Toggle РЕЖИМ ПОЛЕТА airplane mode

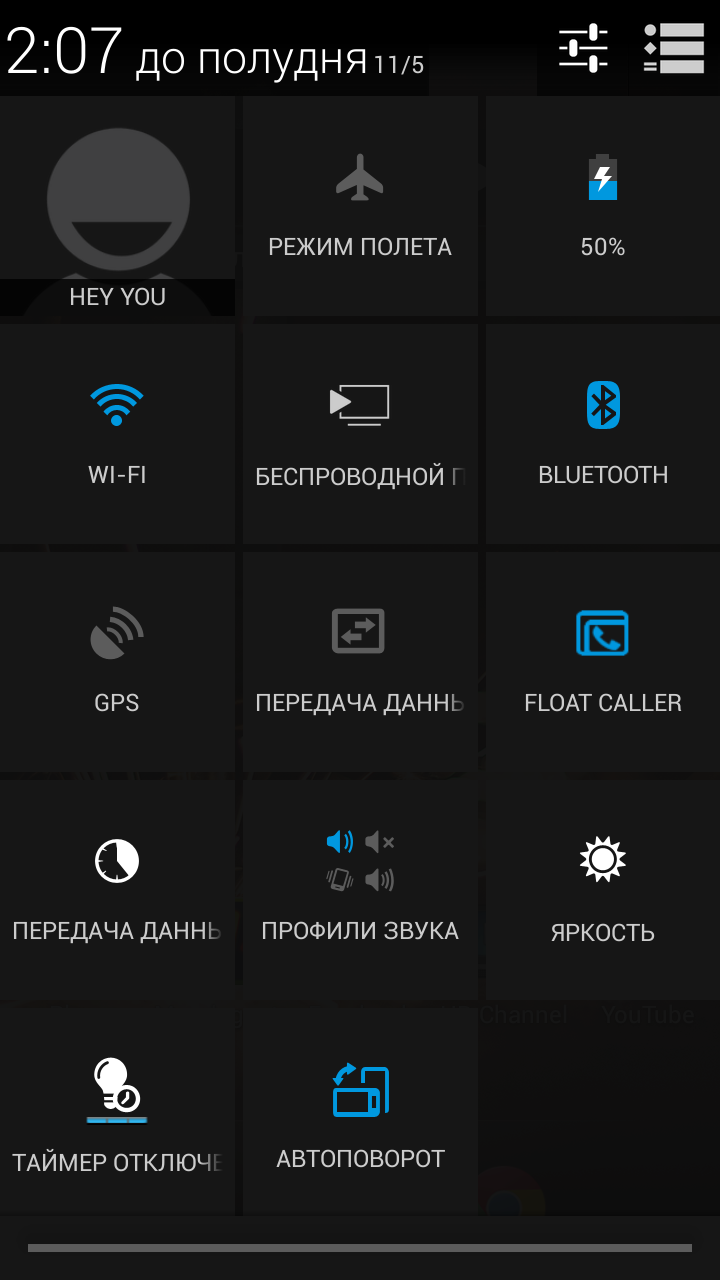pyautogui.click(x=360, y=206)
